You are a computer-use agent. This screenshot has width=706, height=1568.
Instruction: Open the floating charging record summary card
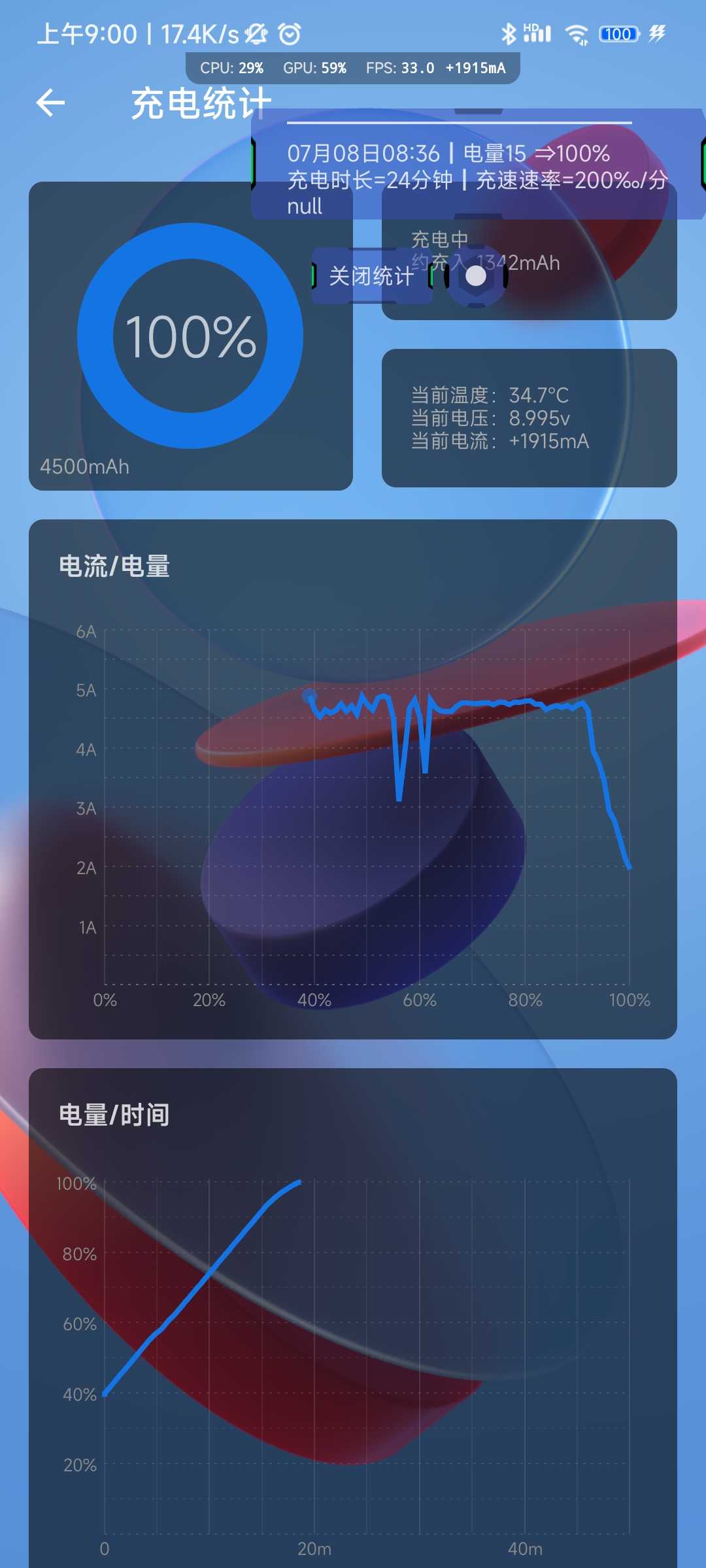point(479,164)
